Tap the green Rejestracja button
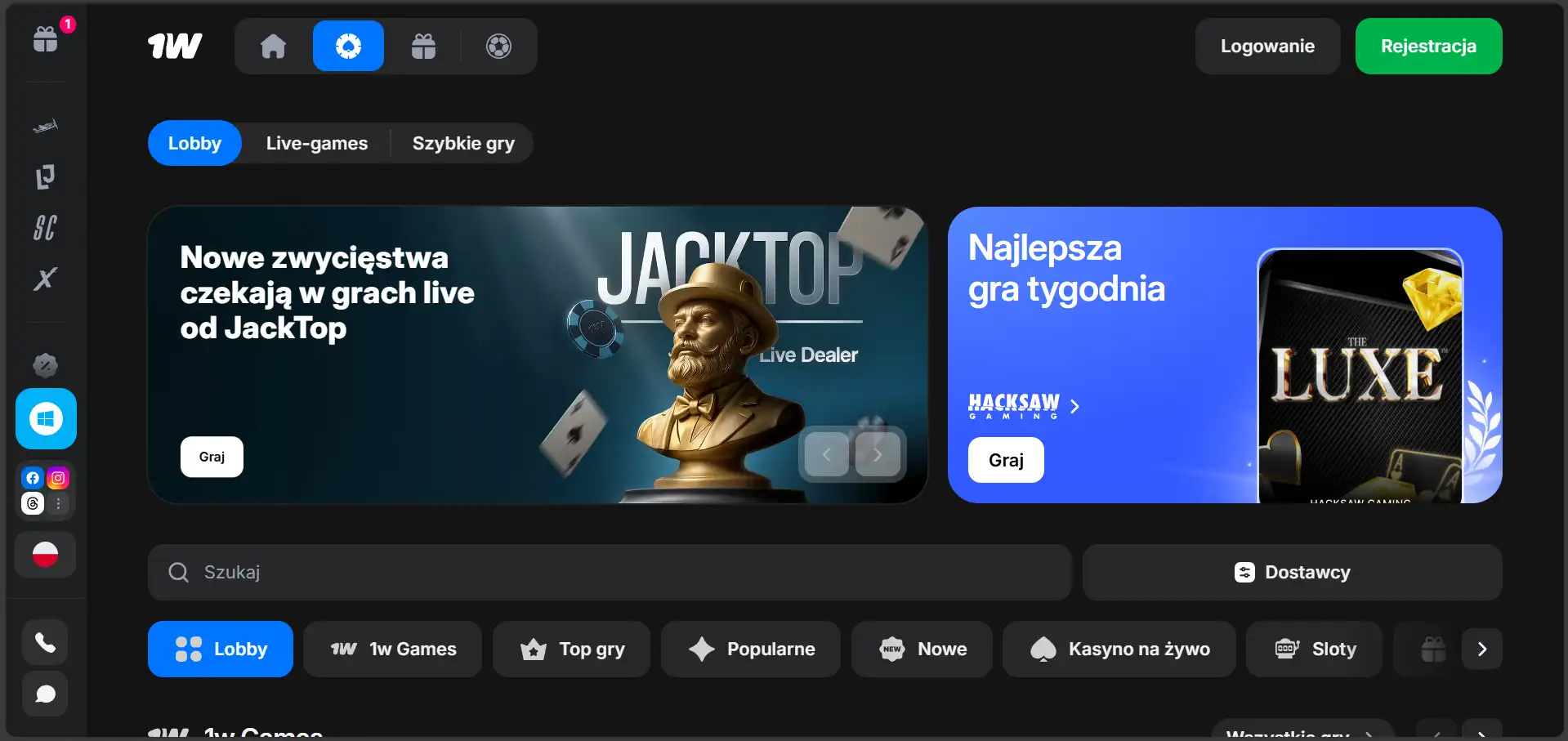 [1427, 47]
